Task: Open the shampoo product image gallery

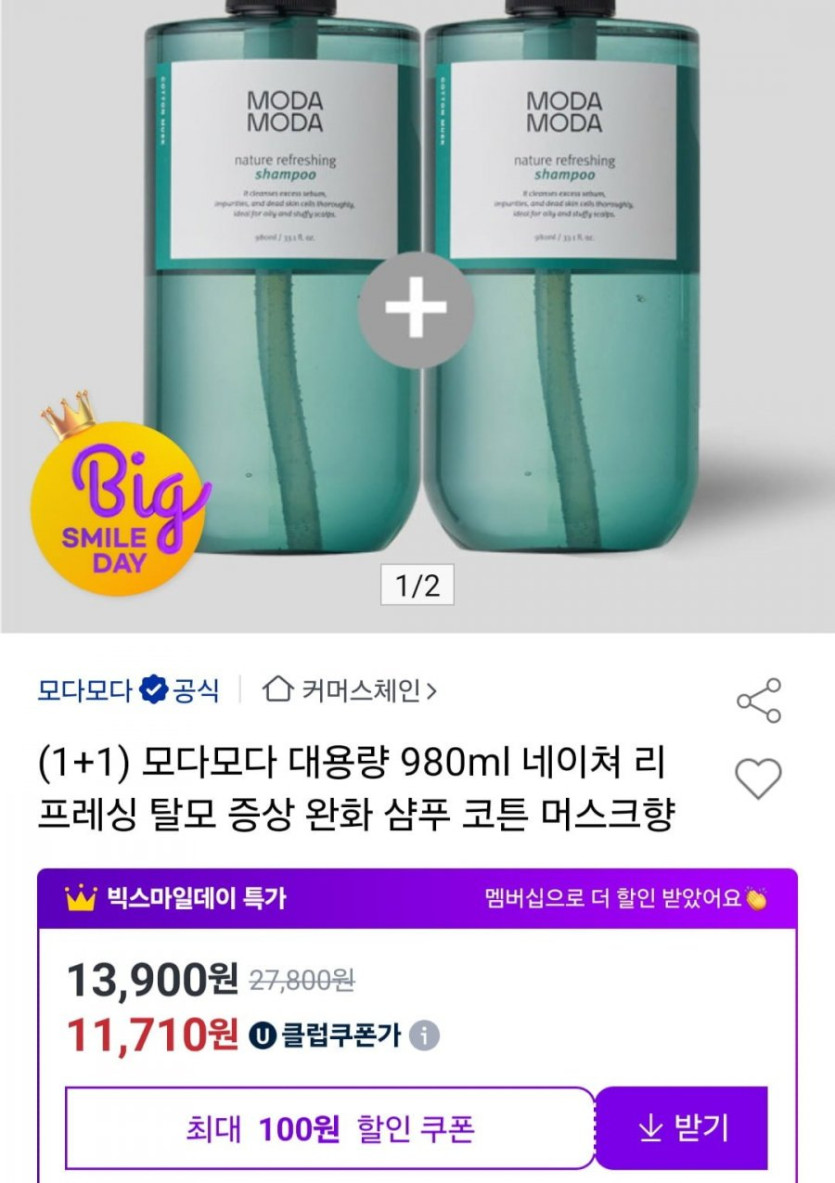Action: [417, 300]
